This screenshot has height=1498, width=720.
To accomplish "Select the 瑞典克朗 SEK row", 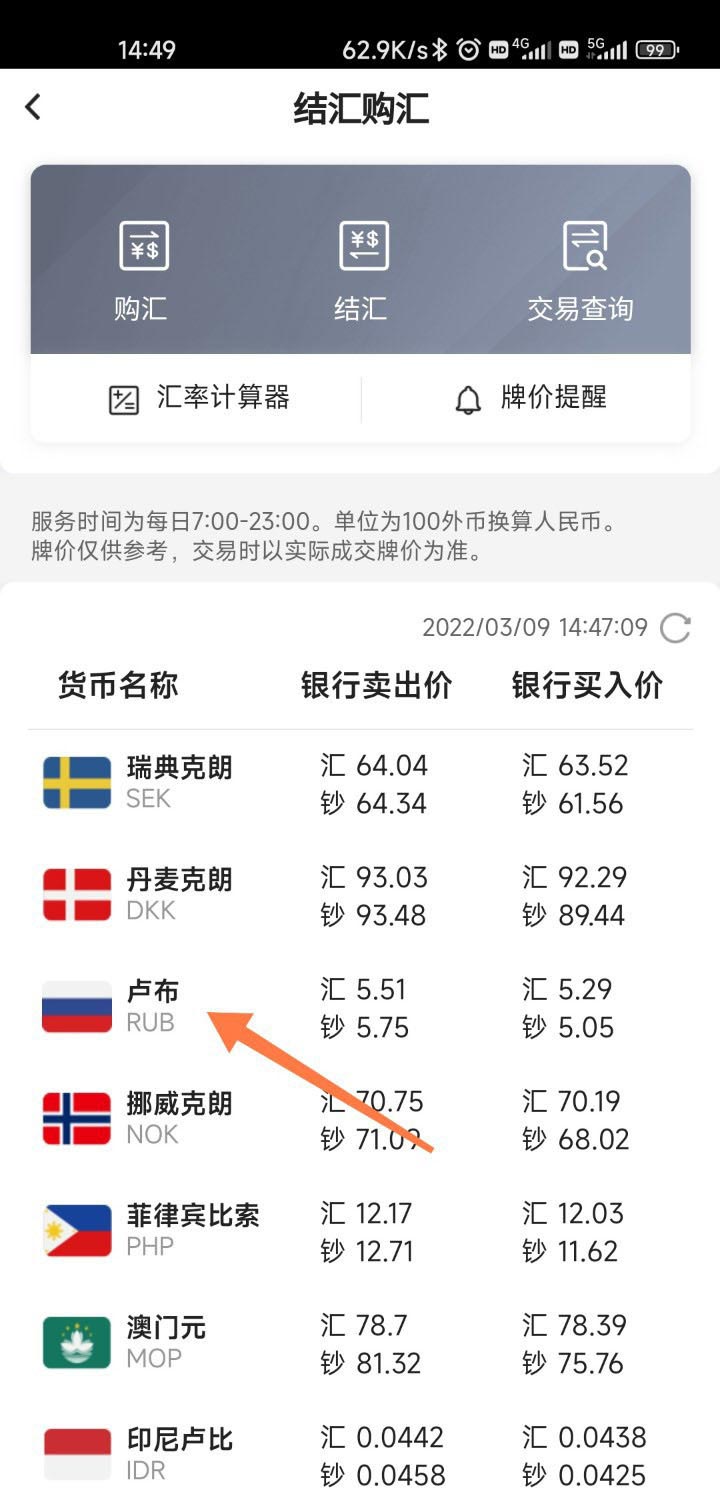I will [x=360, y=784].
